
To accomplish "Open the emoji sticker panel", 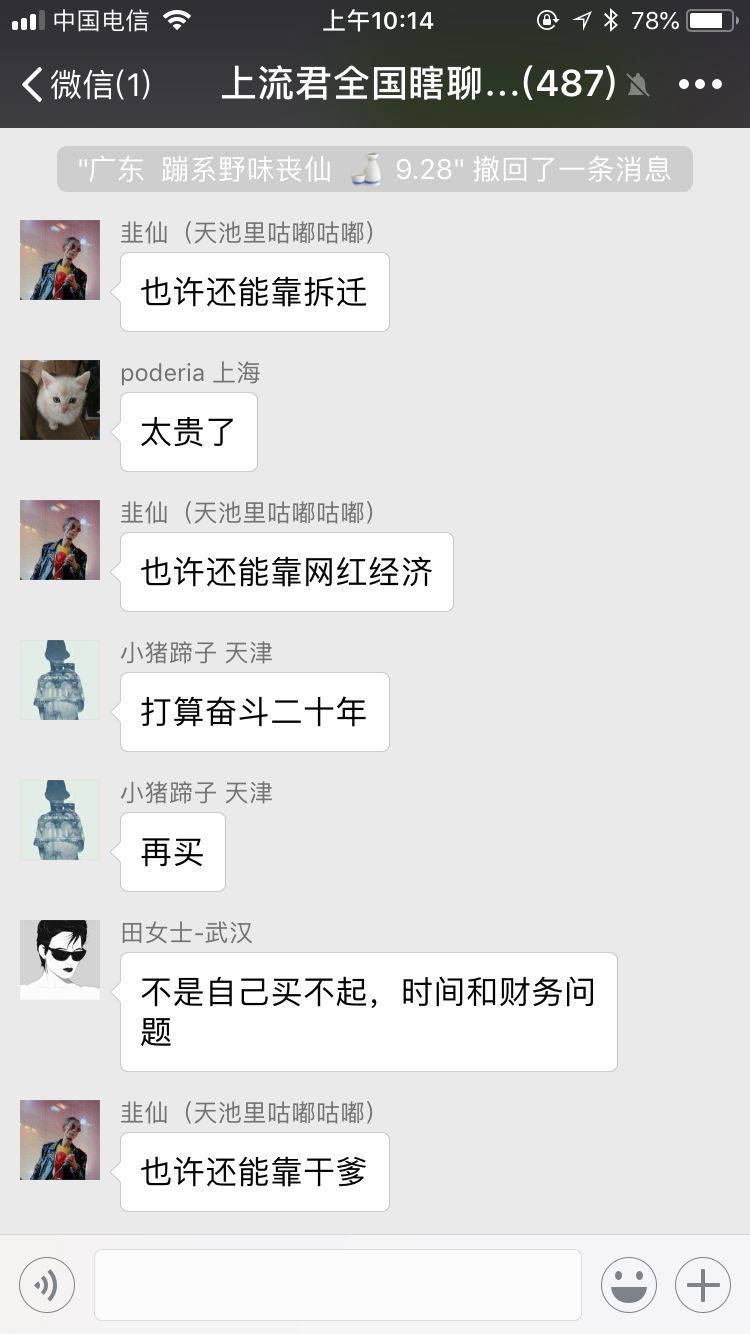I will [x=629, y=1284].
